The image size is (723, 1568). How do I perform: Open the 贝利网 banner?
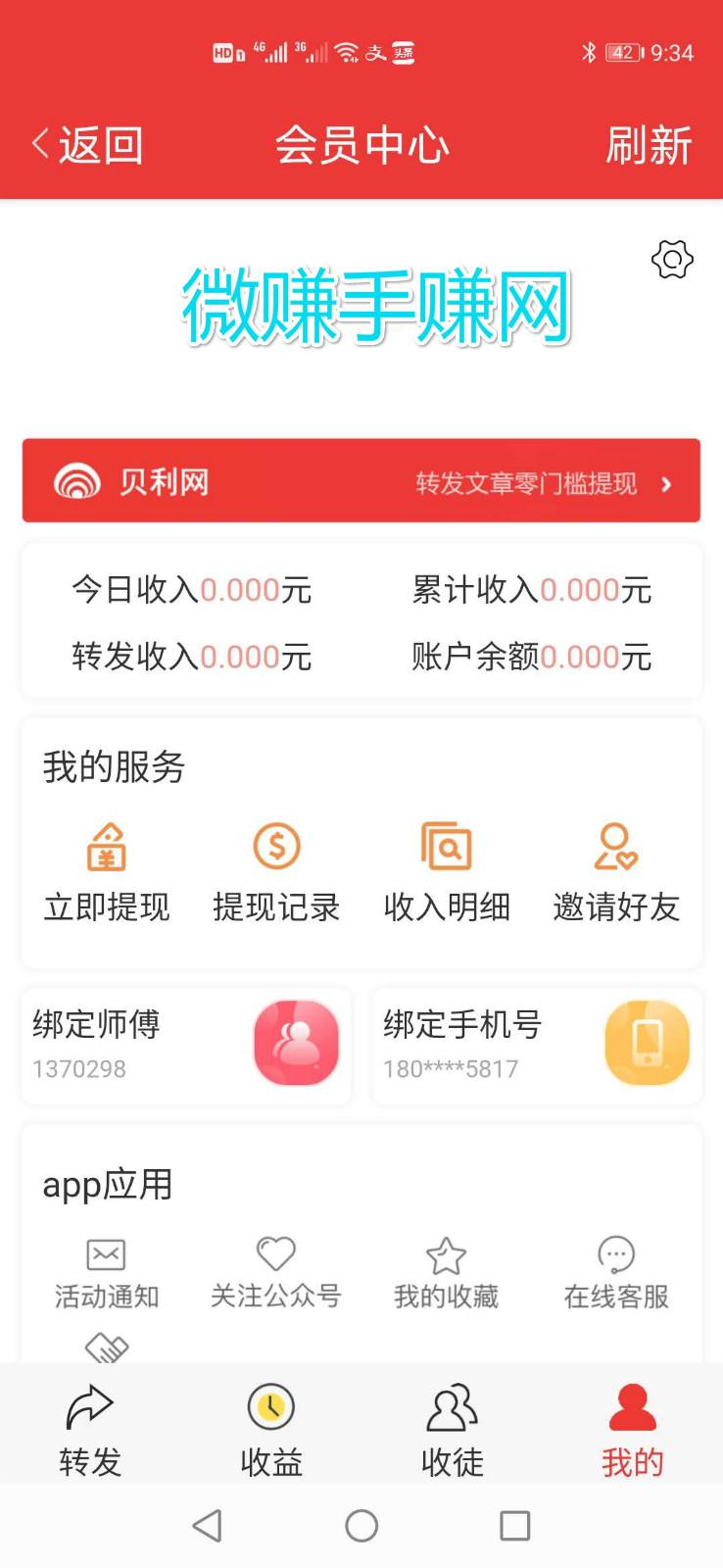[361, 481]
